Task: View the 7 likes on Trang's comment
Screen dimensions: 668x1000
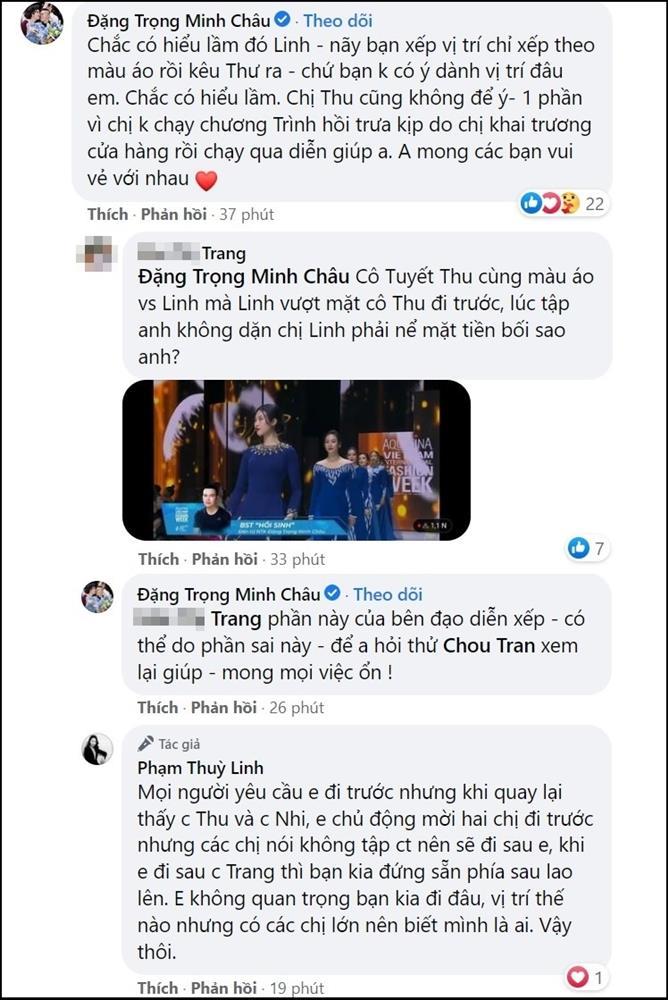Action: [x=588, y=547]
